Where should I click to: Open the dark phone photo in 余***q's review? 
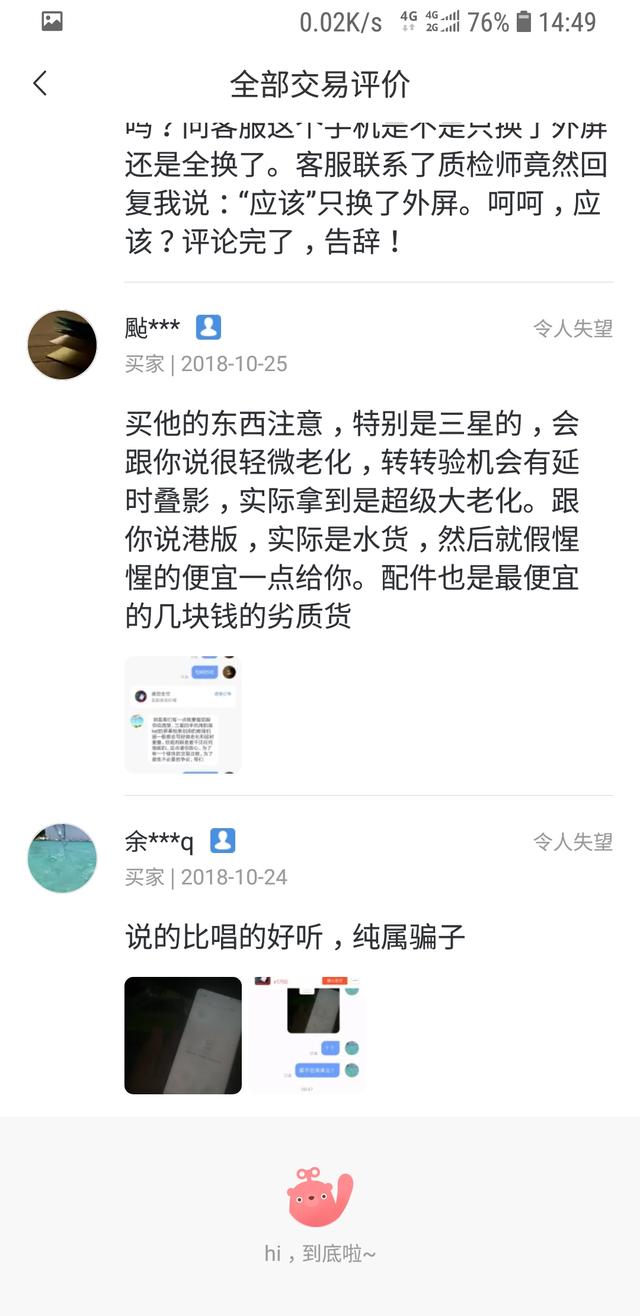[183, 1035]
